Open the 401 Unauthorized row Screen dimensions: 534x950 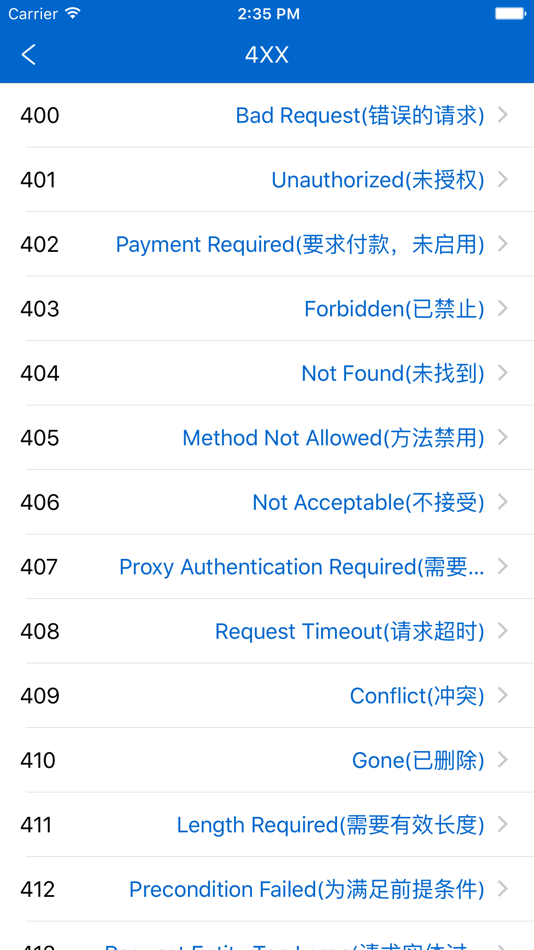267,180
